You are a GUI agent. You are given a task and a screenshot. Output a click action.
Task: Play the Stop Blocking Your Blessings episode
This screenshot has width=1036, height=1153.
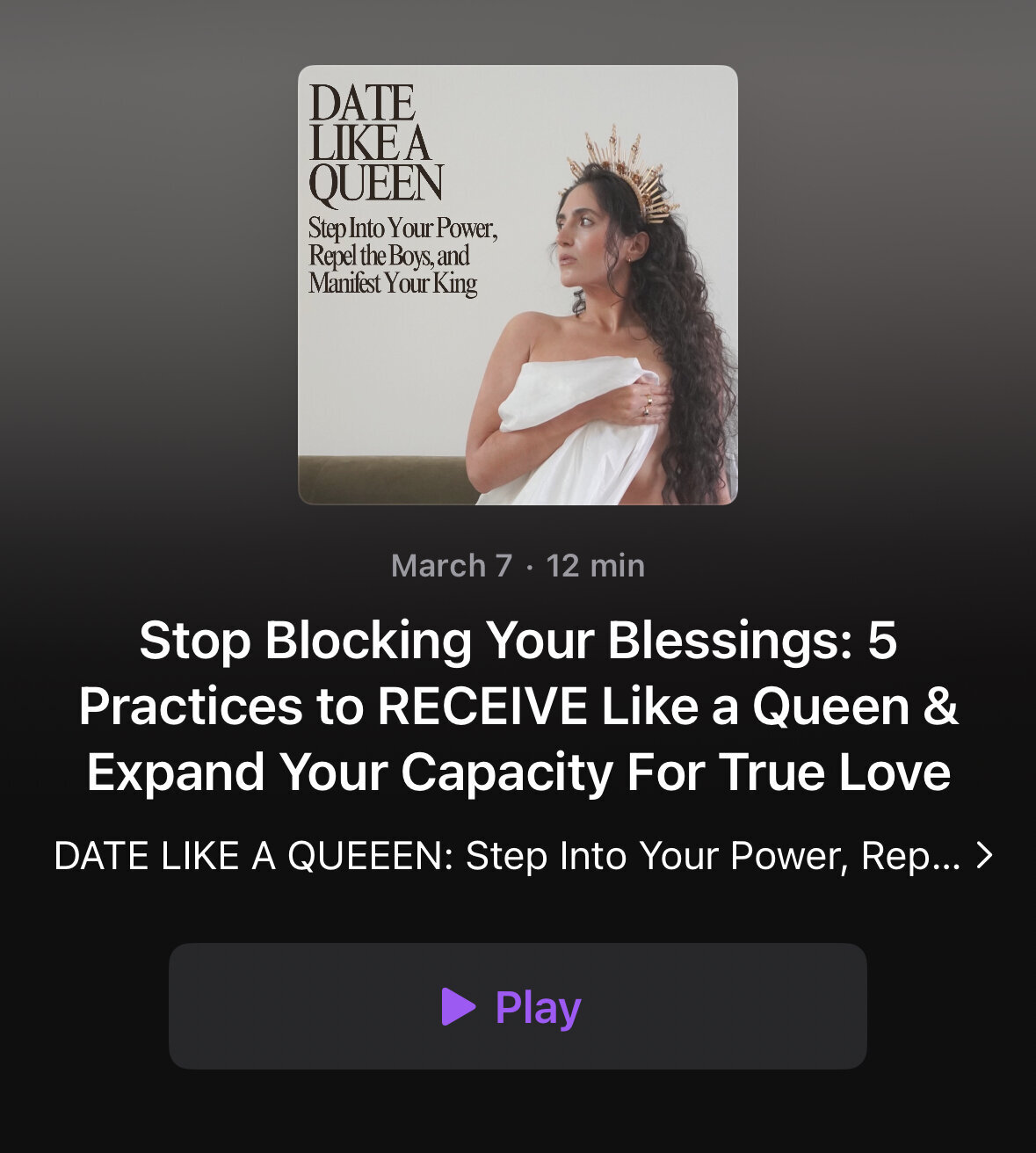point(517,1006)
